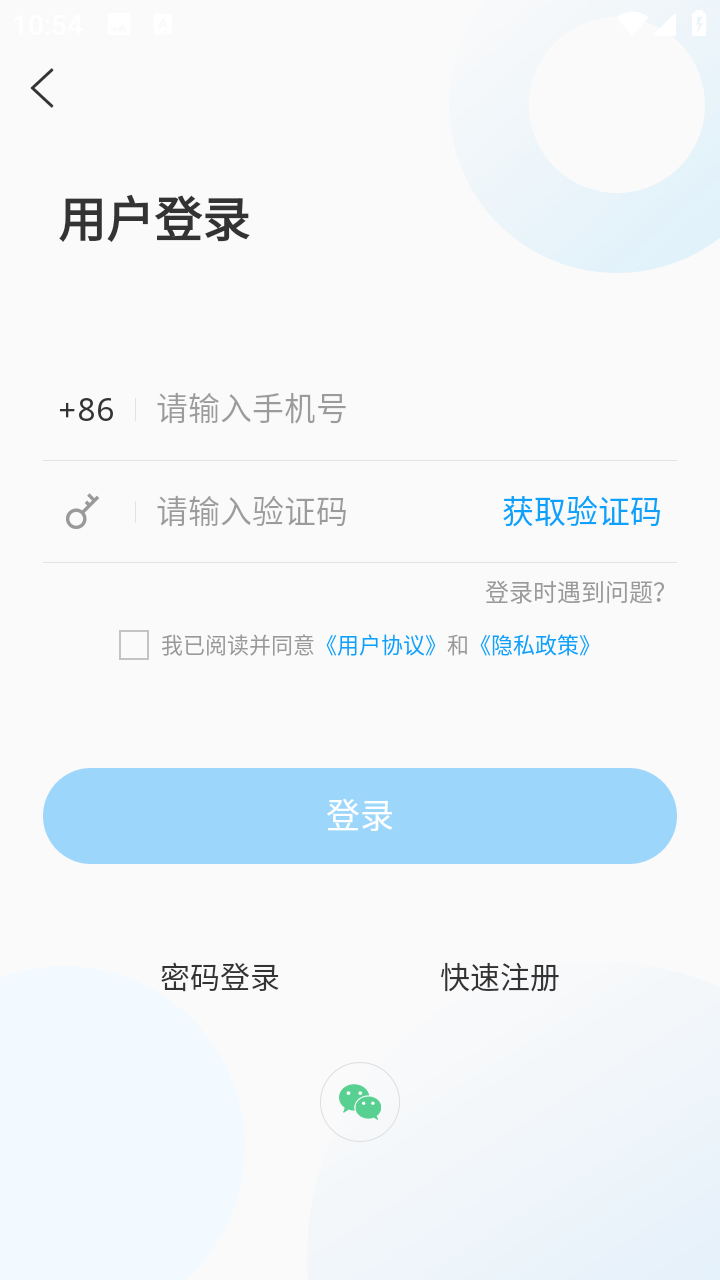The height and width of the screenshot is (1280, 720).
Task: Switch to 密码登录 password login
Action: click(221, 978)
